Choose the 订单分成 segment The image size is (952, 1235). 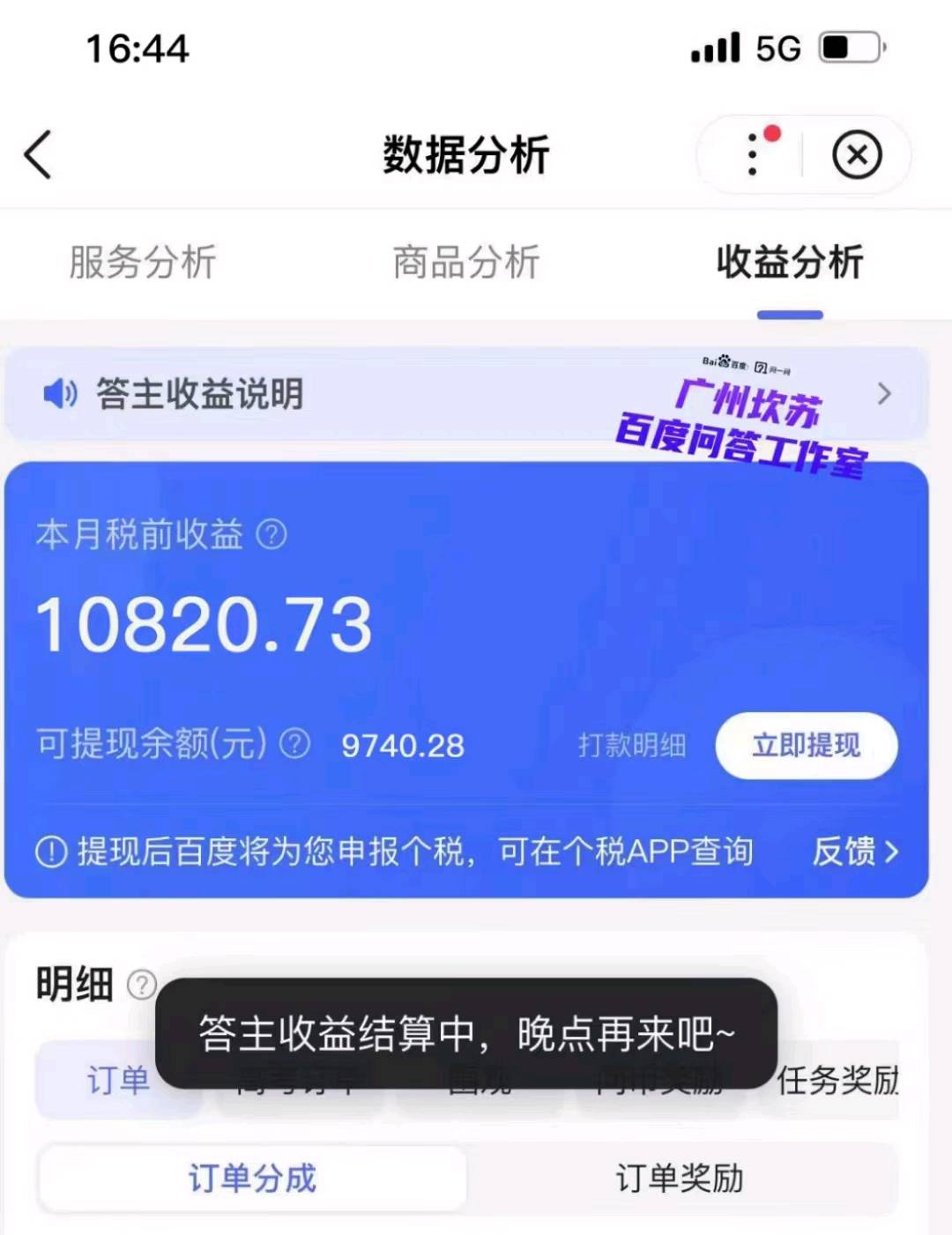coord(252,1179)
